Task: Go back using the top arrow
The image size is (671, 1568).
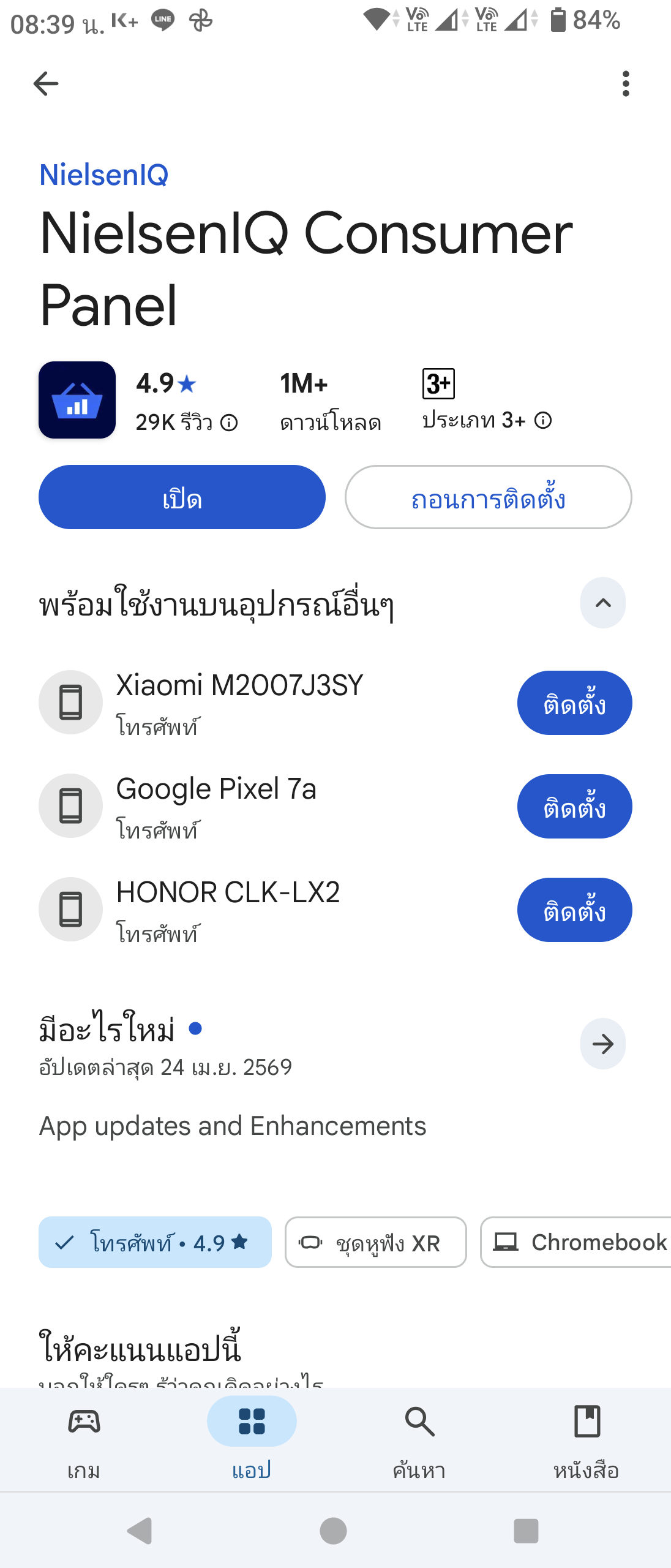Action: pos(45,83)
